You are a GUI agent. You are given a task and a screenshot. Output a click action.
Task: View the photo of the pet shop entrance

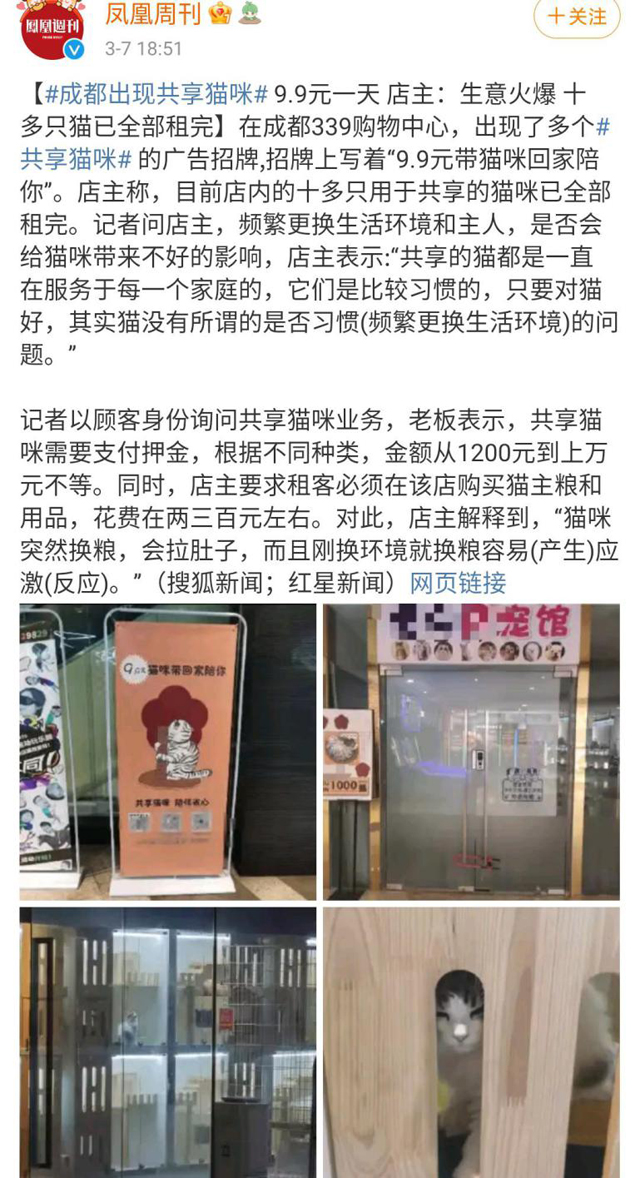471,752
